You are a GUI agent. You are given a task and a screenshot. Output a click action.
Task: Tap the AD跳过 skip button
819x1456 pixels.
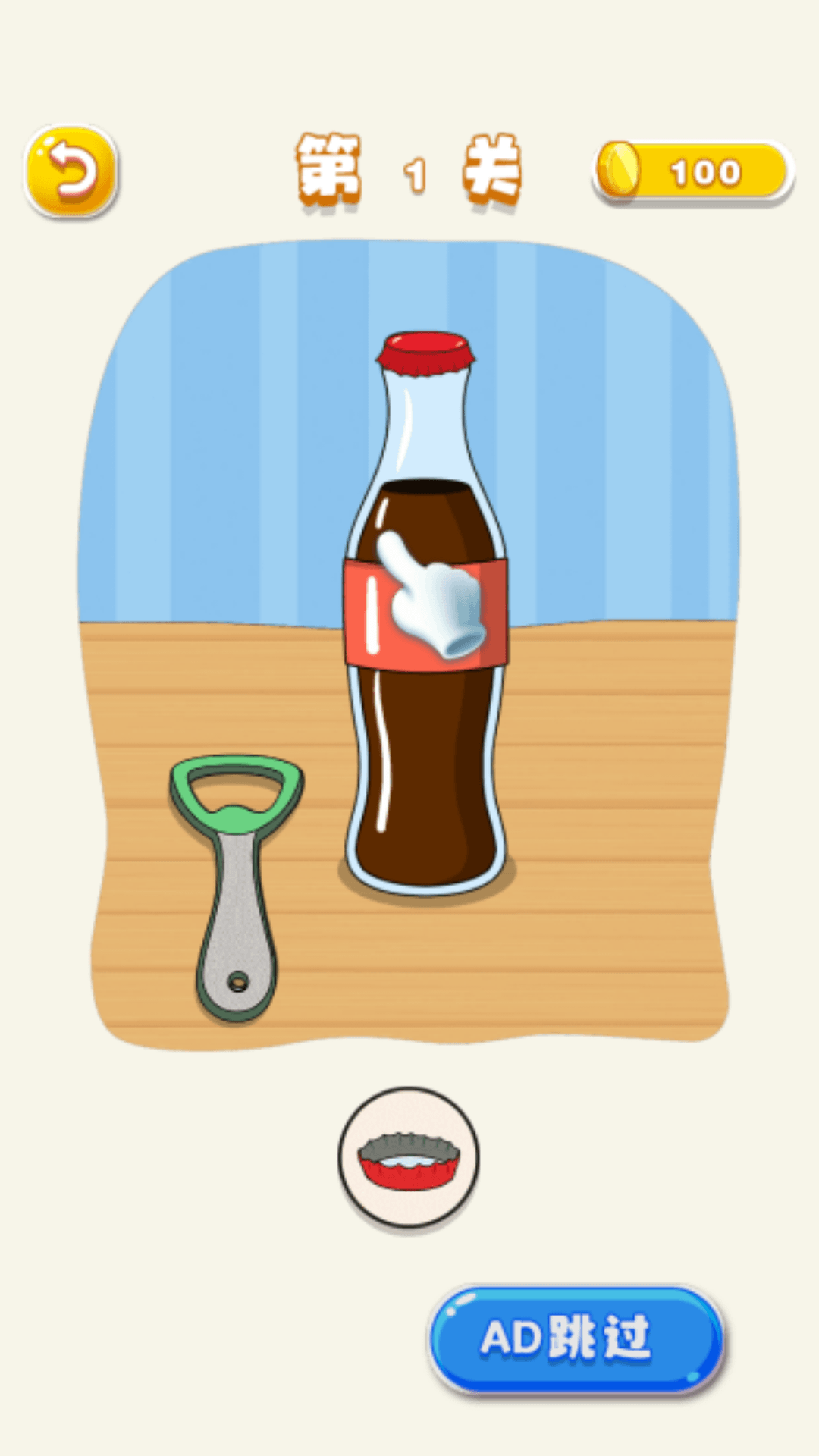(575, 1338)
